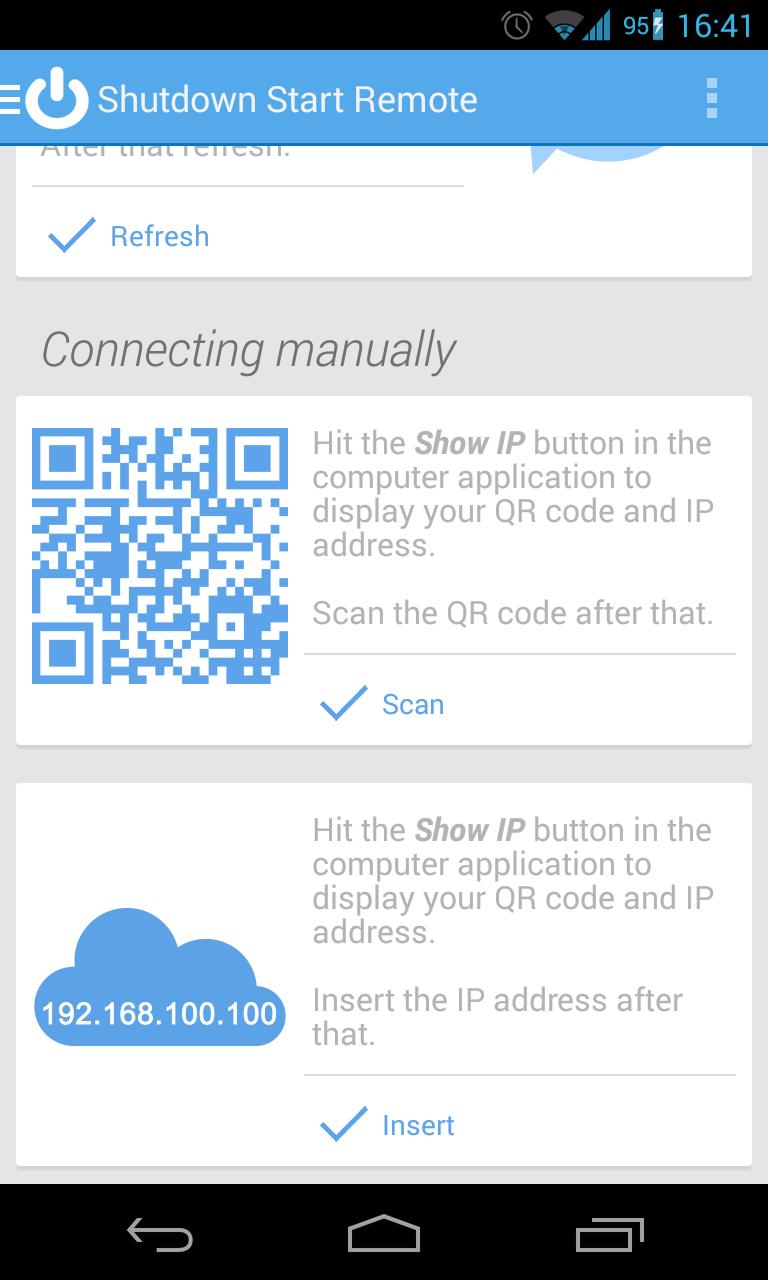Open the overflow menu with three dots
The image size is (768, 1280).
pyautogui.click(x=712, y=97)
